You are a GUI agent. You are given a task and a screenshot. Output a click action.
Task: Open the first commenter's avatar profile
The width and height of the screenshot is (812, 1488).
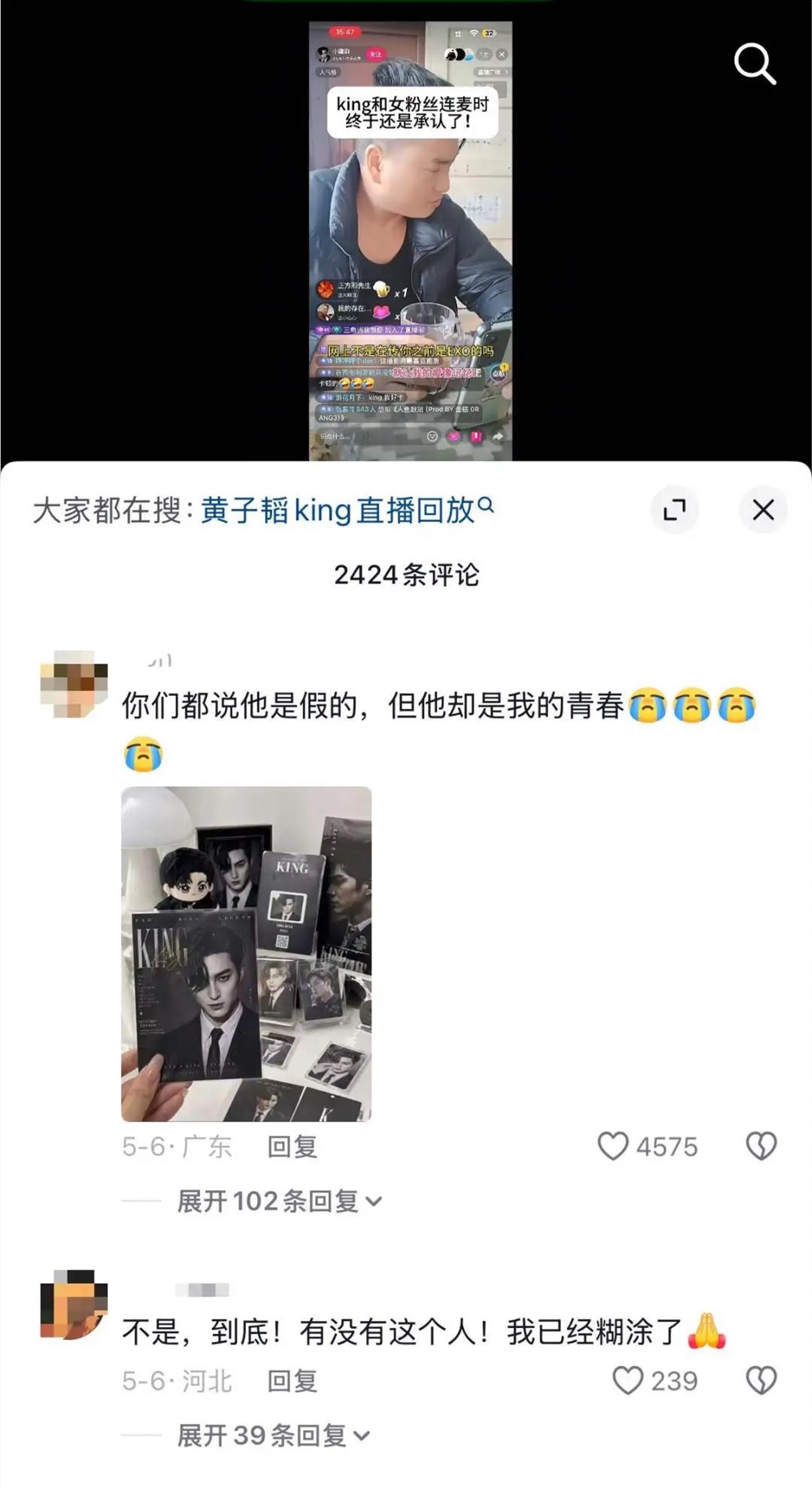74,684
